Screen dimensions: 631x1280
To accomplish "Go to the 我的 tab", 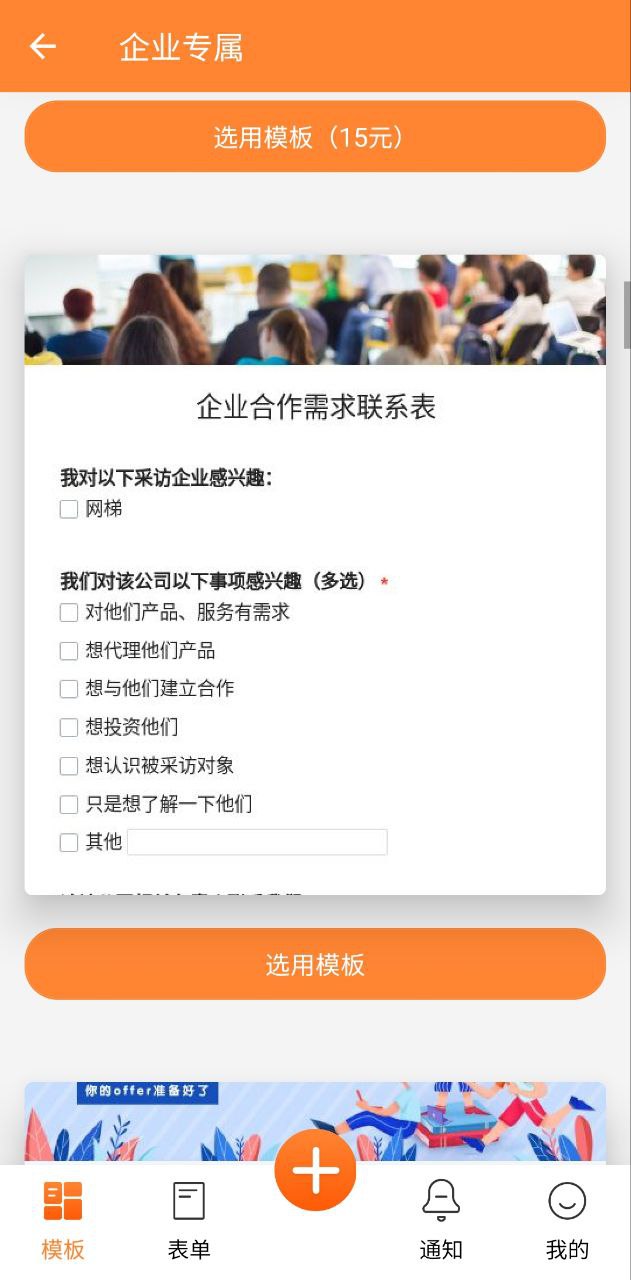I will pyautogui.click(x=567, y=1220).
